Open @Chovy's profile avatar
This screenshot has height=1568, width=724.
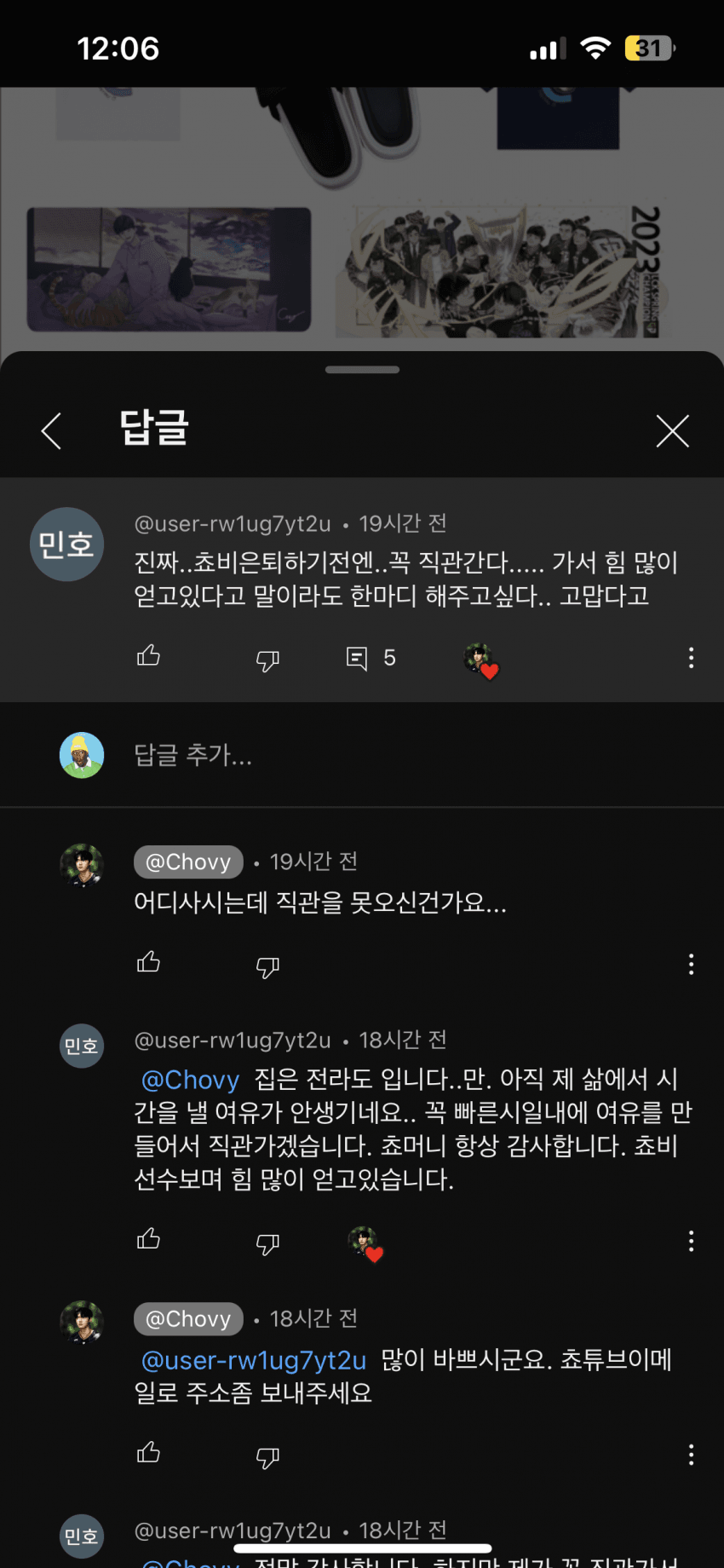point(82,862)
